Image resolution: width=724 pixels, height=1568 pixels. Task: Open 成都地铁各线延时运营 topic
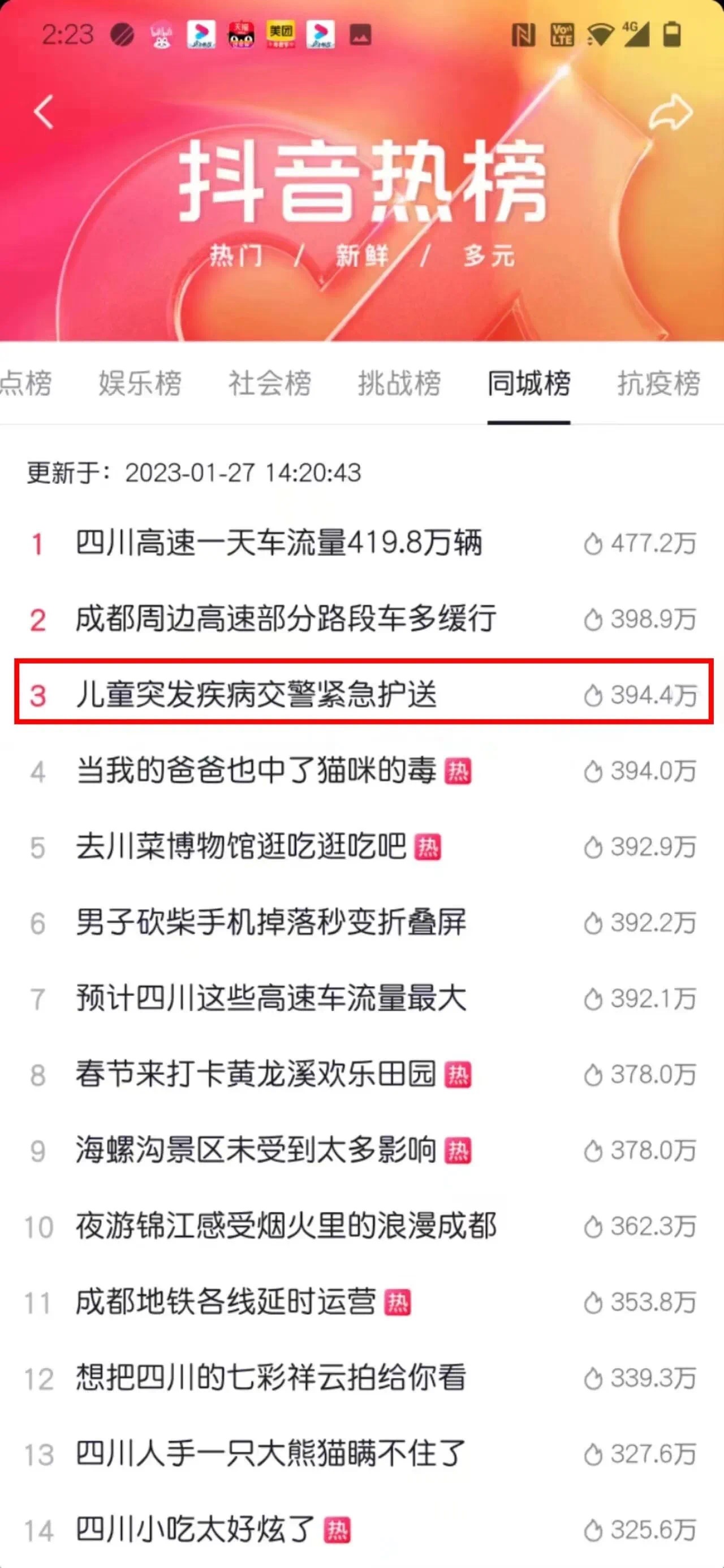[226, 1302]
